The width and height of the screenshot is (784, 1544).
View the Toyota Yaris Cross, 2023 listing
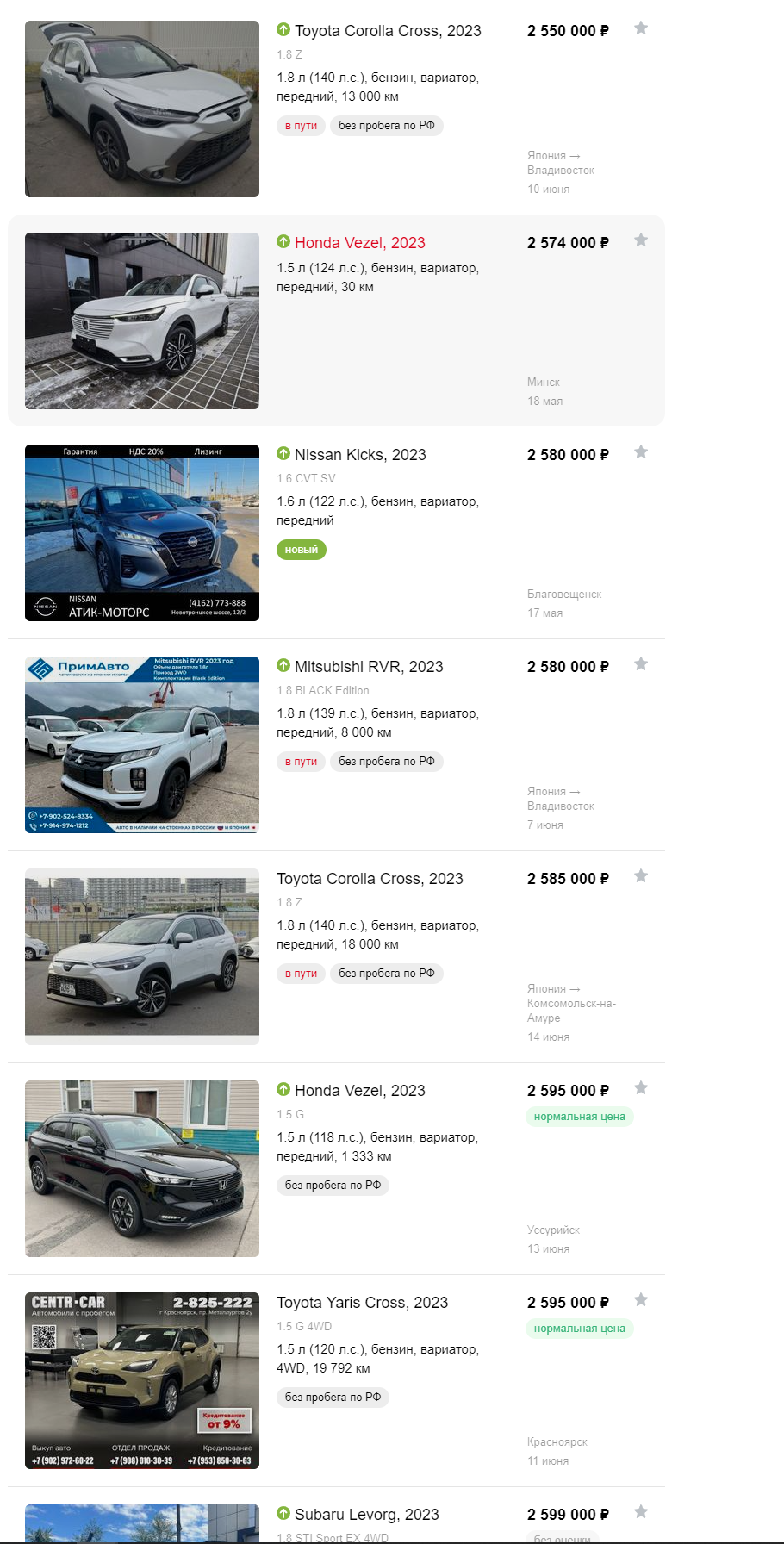[x=362, y=1303]
